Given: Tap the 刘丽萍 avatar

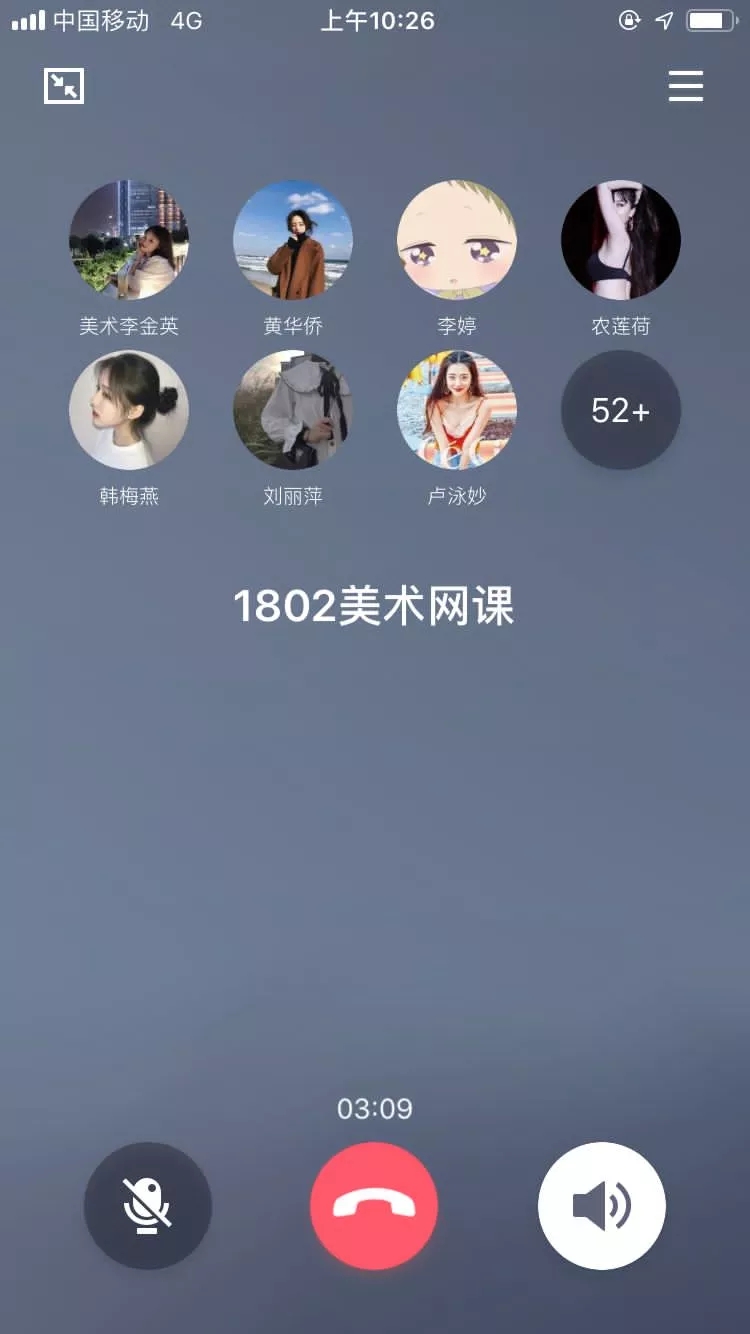Looking at the screenshot, I should tap(293, 410).
